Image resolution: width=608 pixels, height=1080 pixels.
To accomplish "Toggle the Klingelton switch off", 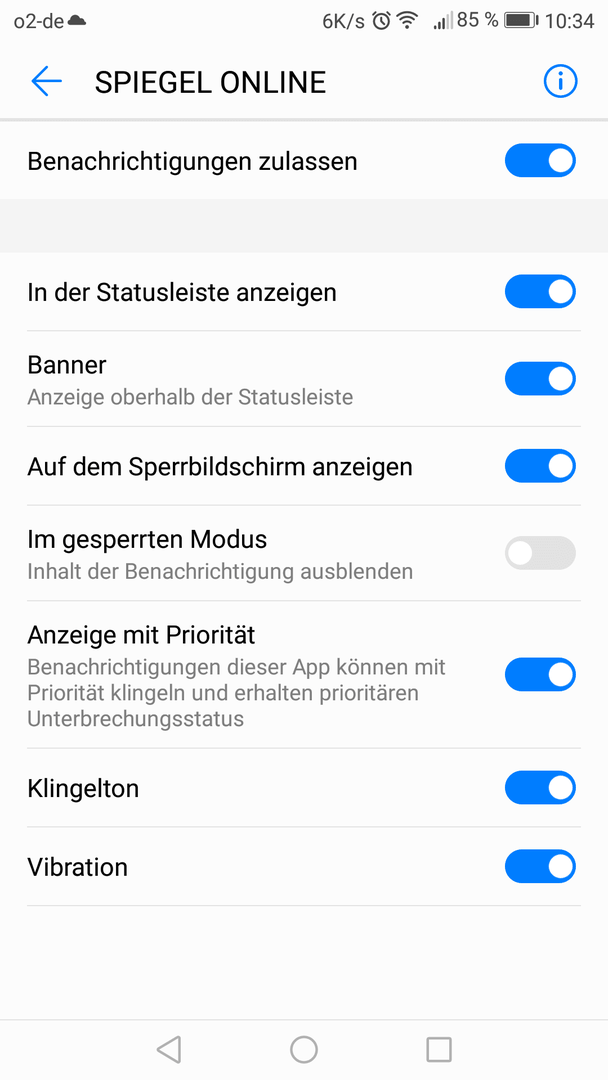I will (540, 787).
